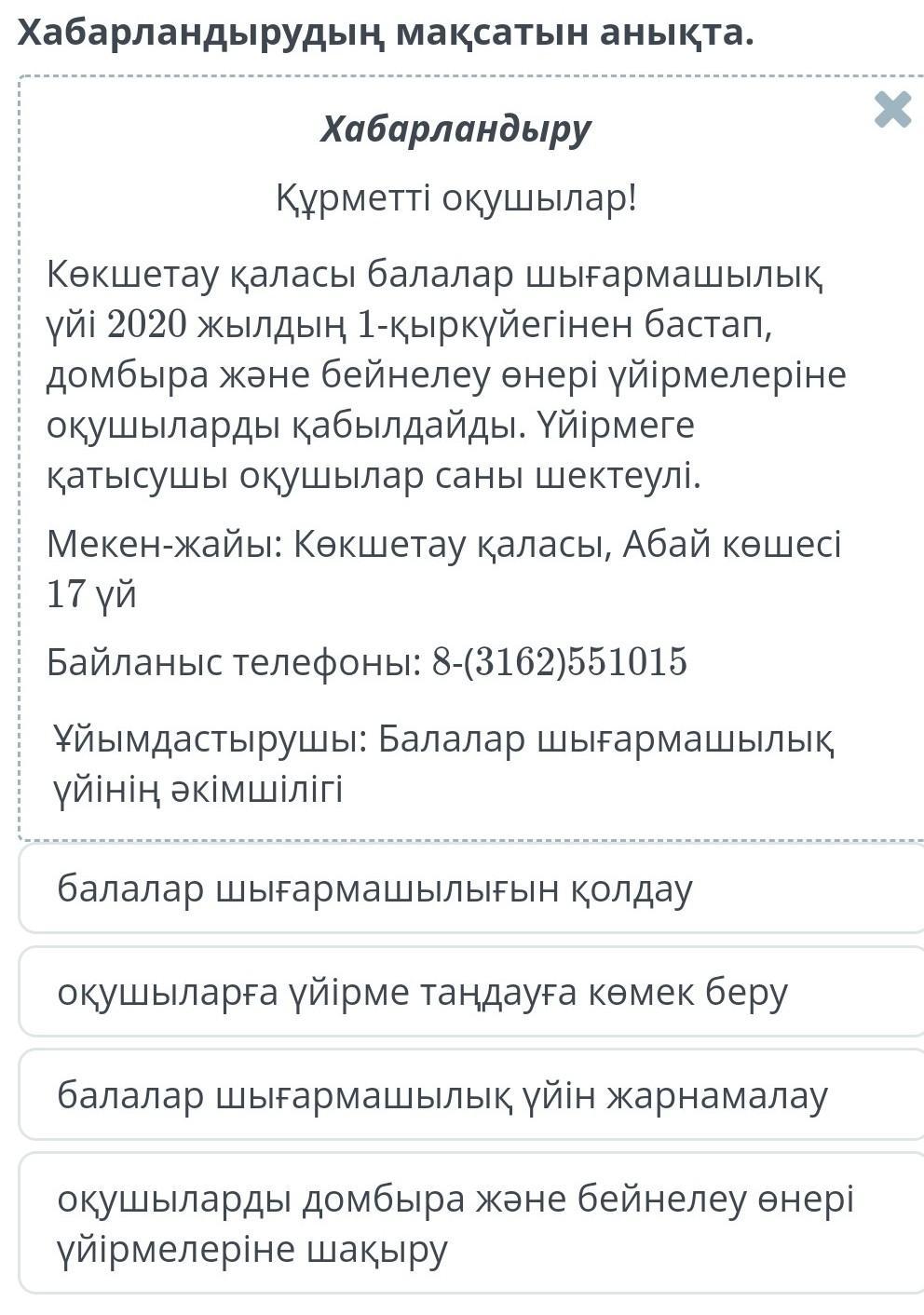Choose 'оқушыларға үйірме таңдауға көмек беру'
The width and height of the screenshot is (924, 1315).
471,992
